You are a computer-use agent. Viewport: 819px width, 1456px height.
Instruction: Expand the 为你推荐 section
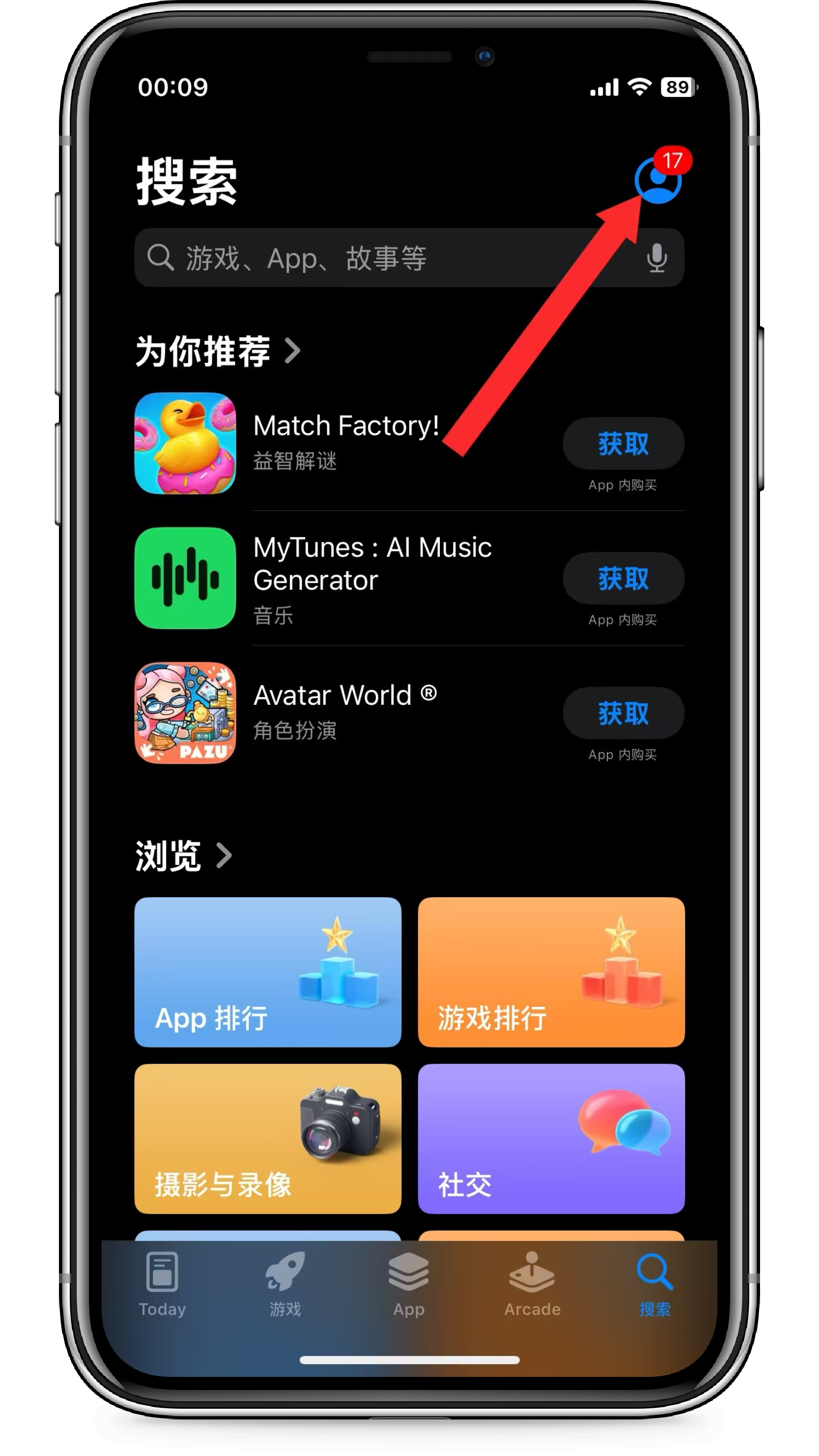click(x=218, y=351)
